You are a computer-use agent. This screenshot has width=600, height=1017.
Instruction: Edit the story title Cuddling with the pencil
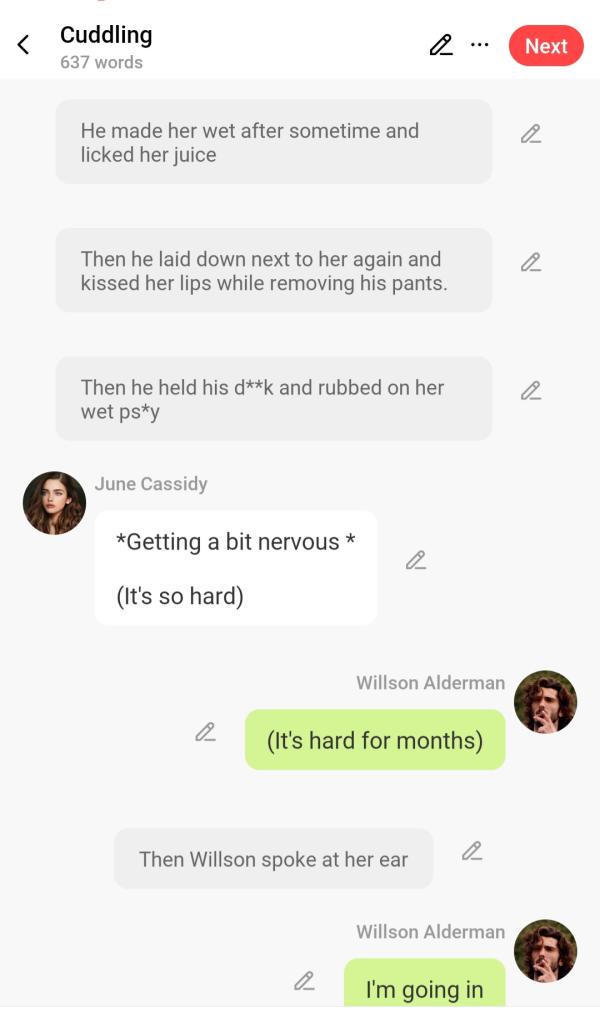[441, 46]
